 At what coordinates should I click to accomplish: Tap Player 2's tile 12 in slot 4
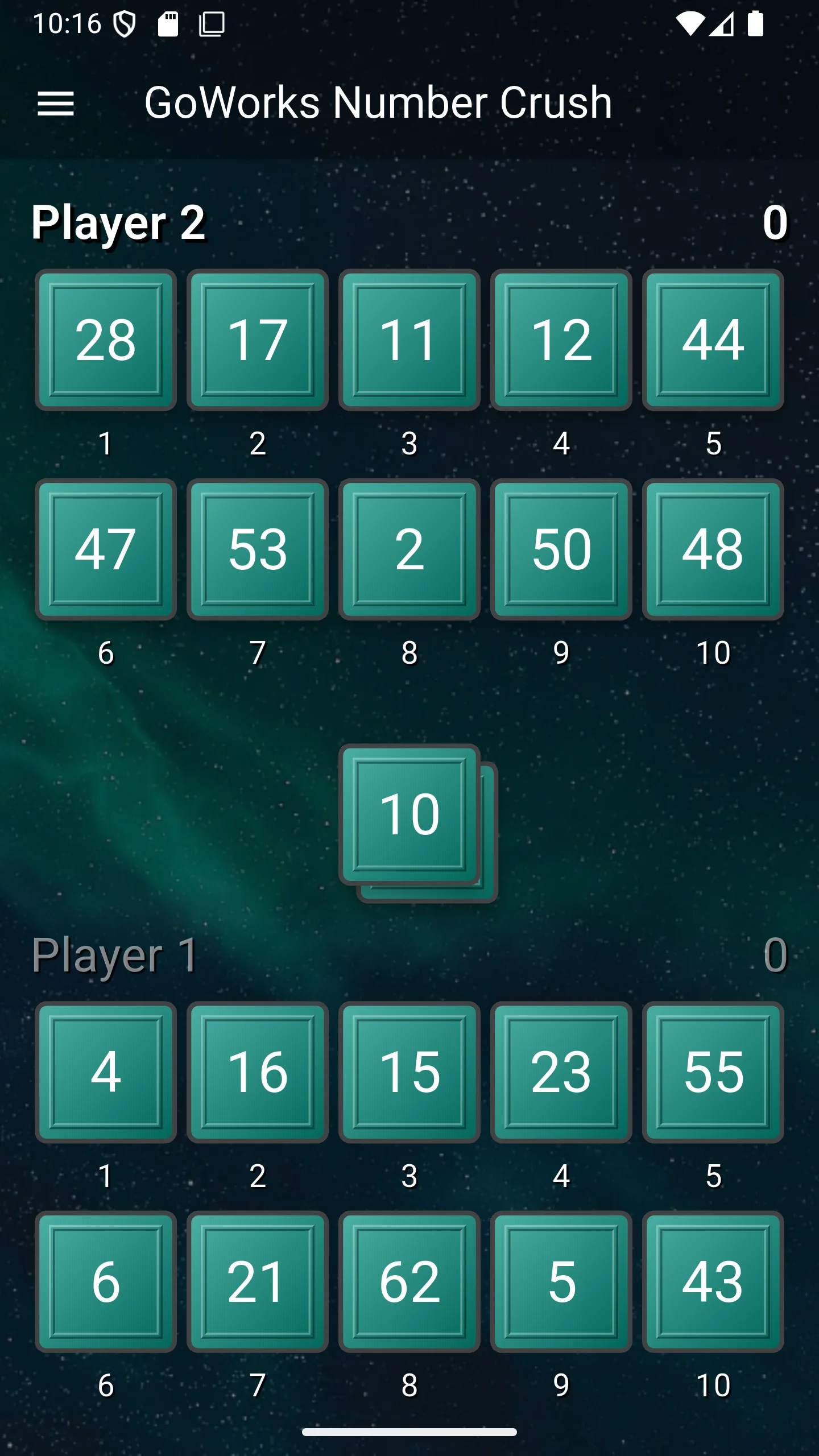pyautogui.click(x=561, y=340)
